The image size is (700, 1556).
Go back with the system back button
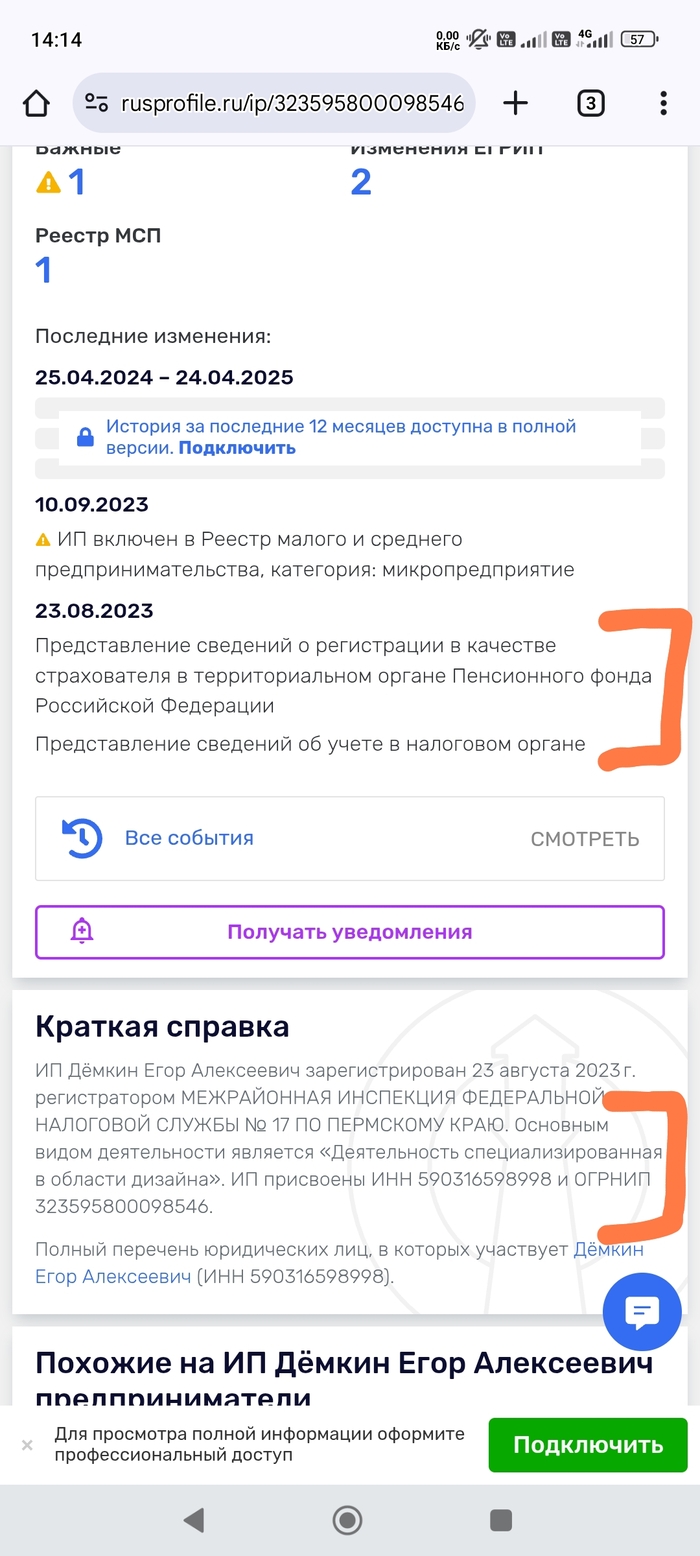(194, 1521)
